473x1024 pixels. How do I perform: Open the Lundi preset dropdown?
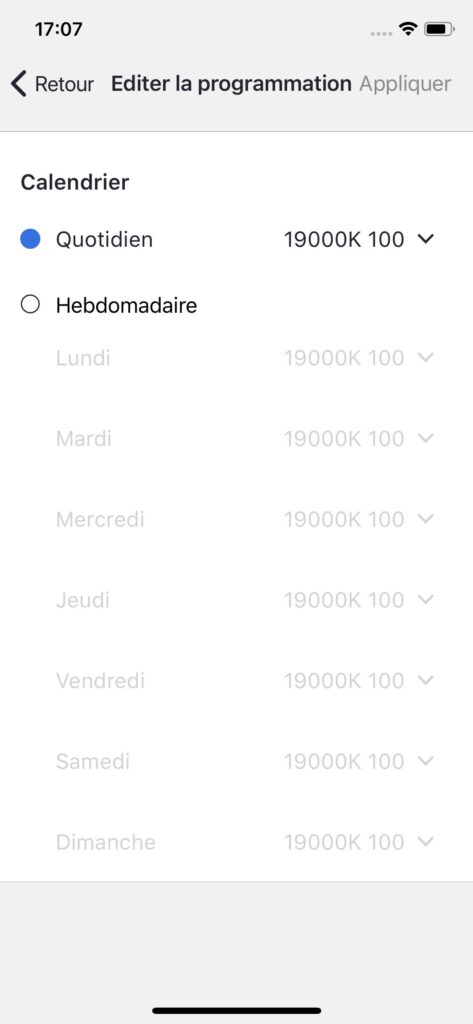359,358
